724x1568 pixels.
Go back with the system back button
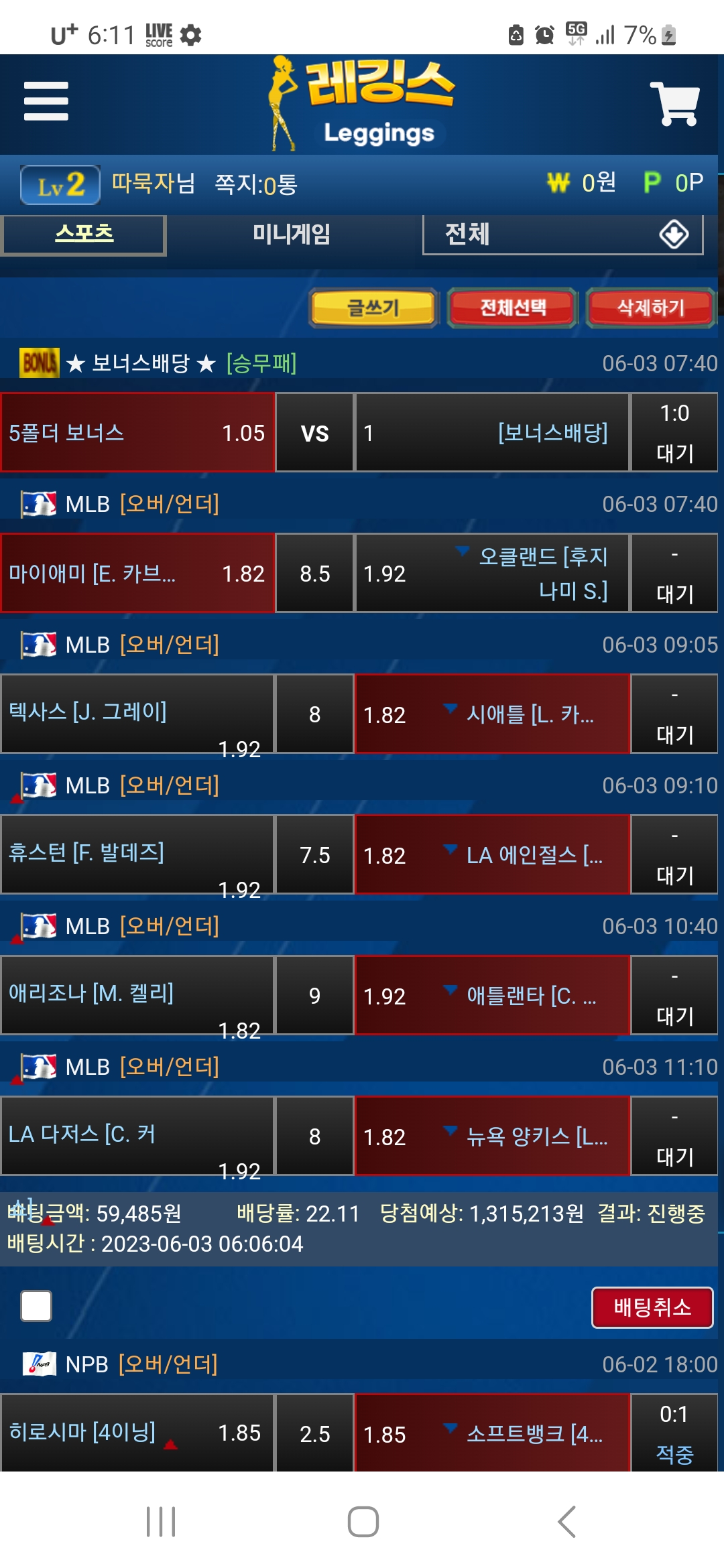566,1521
